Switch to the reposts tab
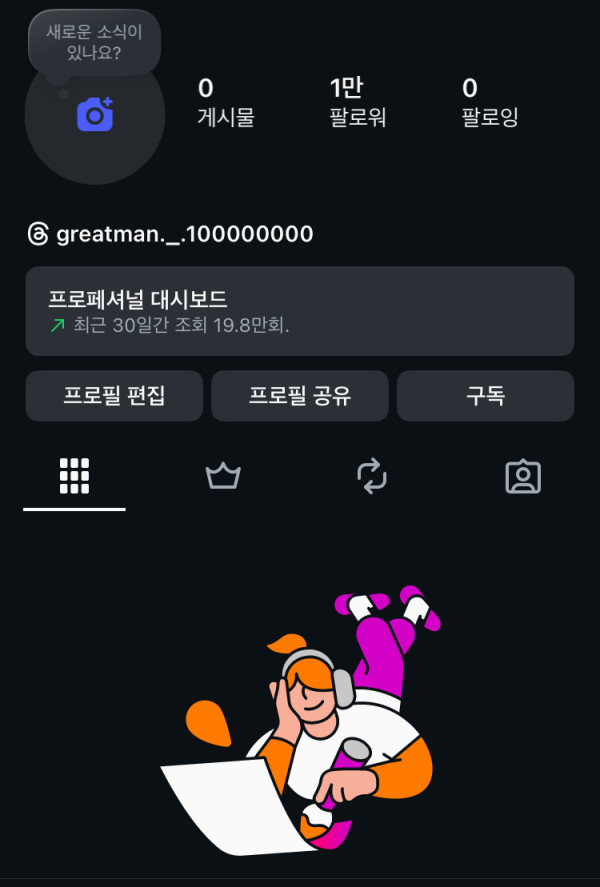This screenshot has height=887, width=600. [372, 476]
